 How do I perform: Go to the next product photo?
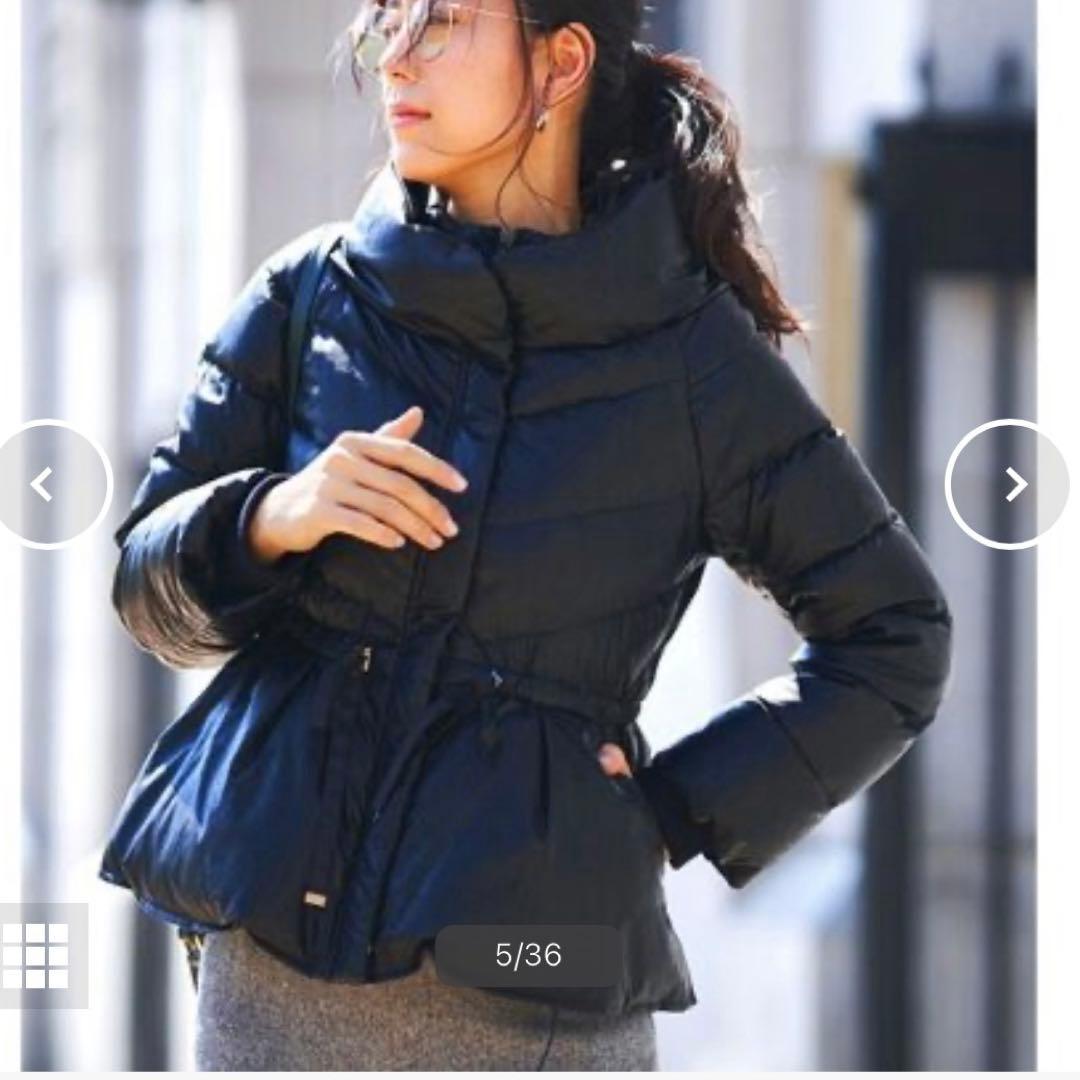[1008, 484]
